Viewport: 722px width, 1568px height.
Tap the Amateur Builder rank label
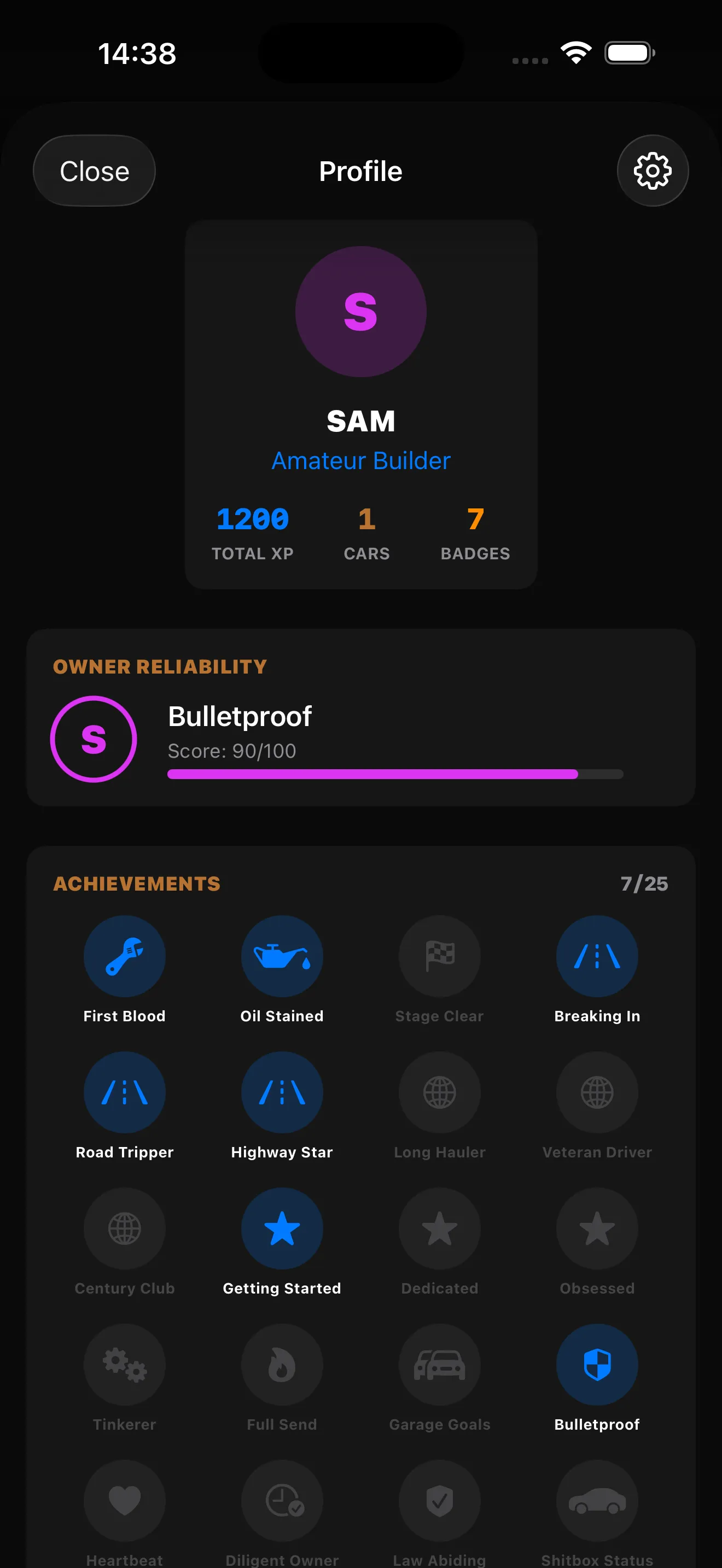360,461
